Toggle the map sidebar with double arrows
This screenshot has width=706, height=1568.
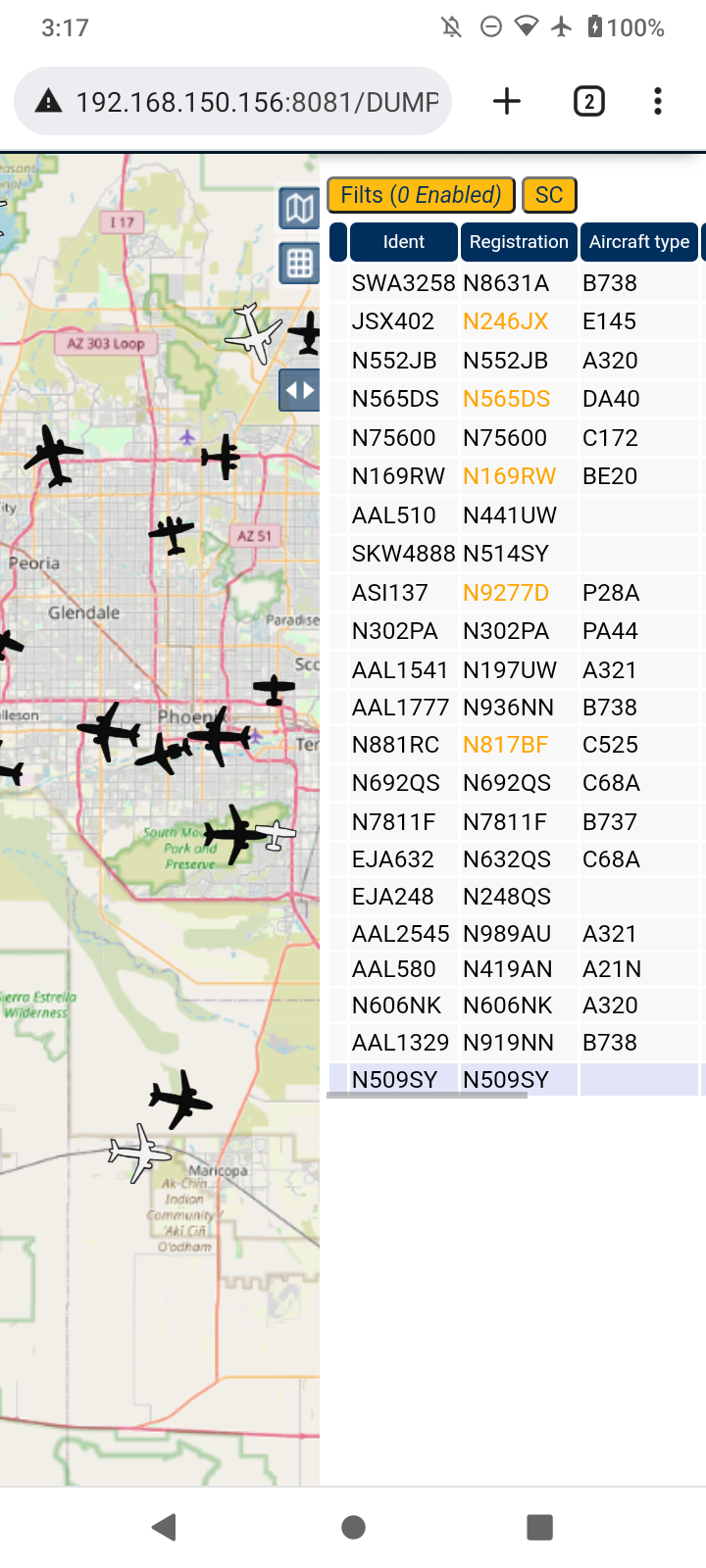click(299, 390)
